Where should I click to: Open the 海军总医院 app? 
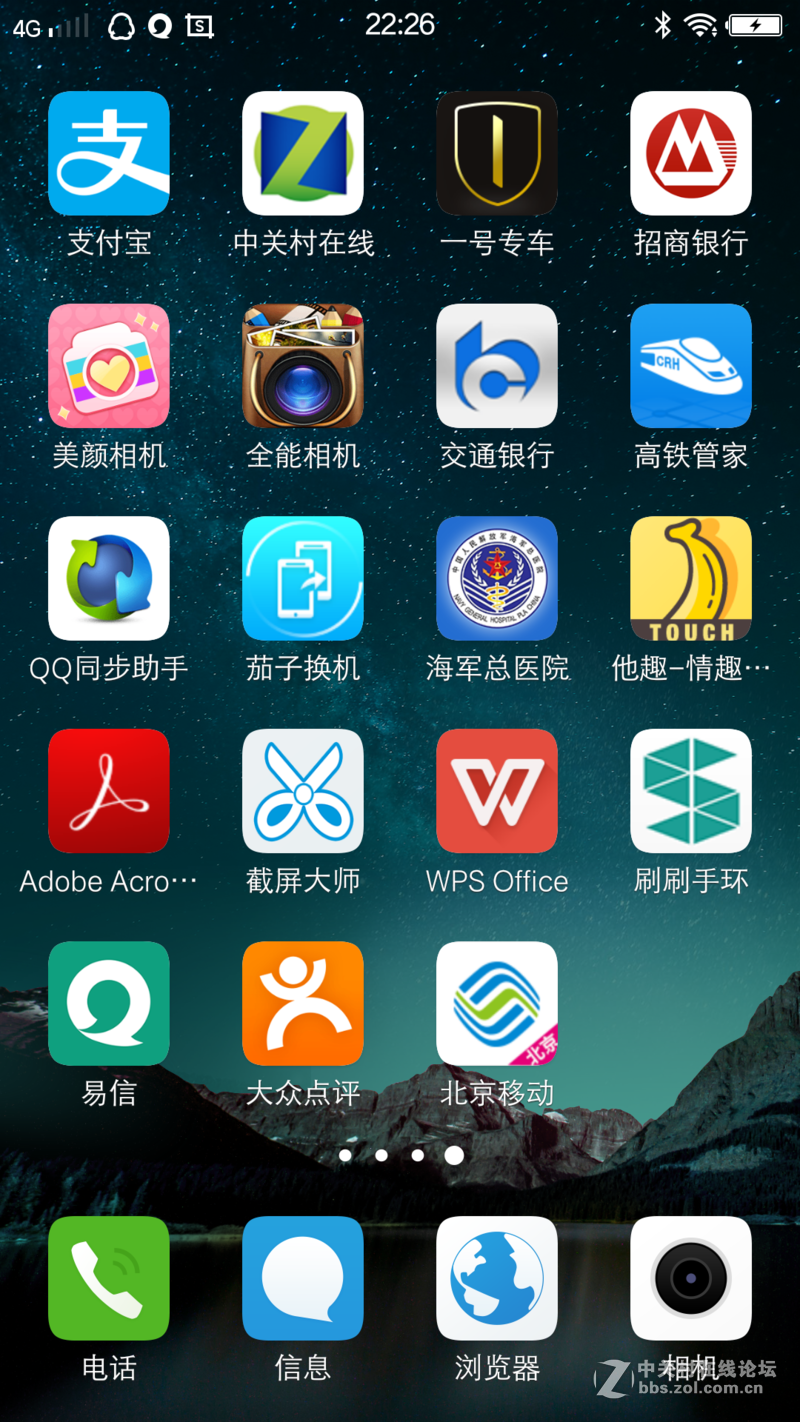(x=497, y=578)
